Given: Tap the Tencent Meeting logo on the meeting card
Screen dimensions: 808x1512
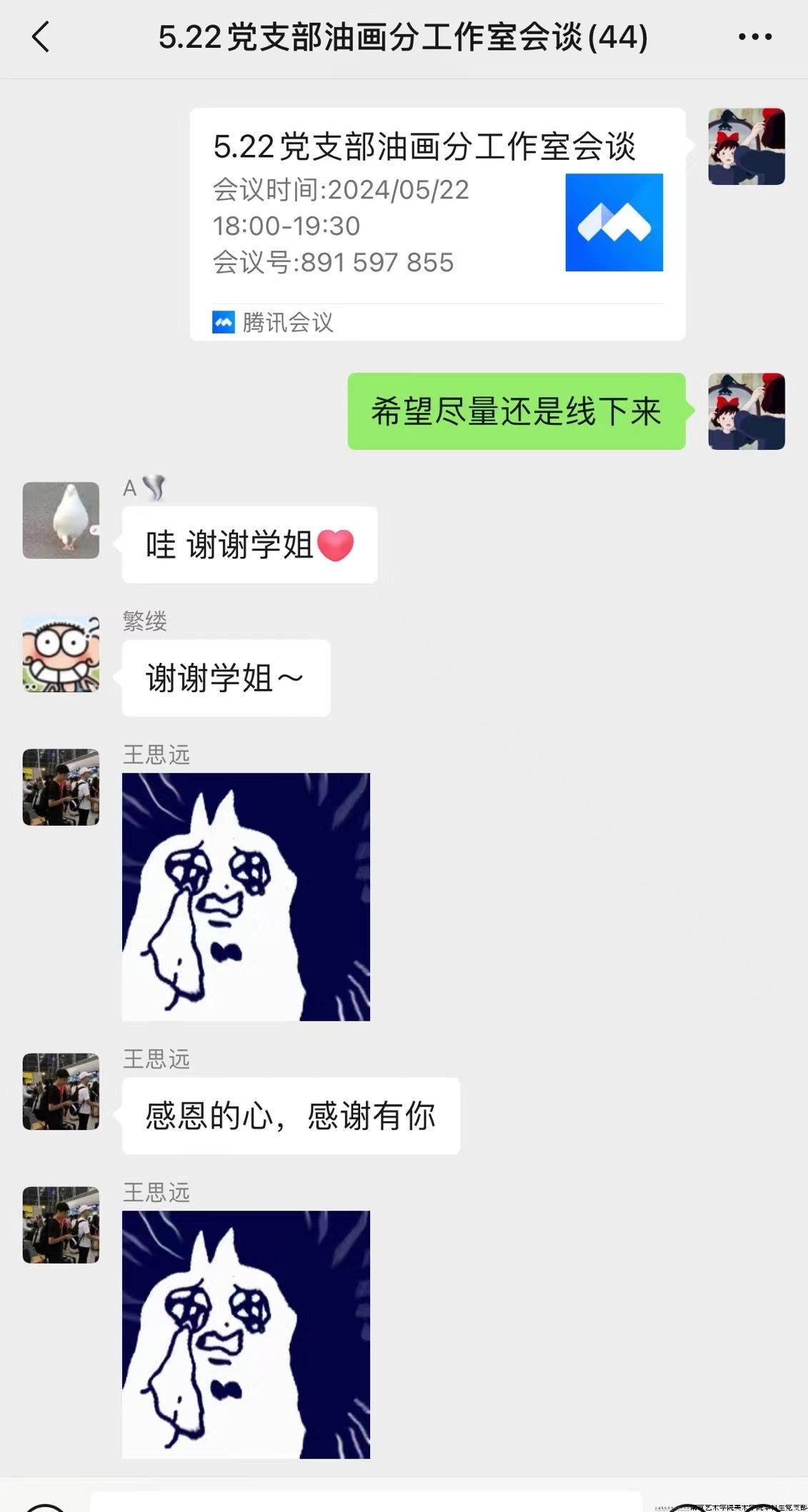Looking at the screenshot, I should pos(613,224).
